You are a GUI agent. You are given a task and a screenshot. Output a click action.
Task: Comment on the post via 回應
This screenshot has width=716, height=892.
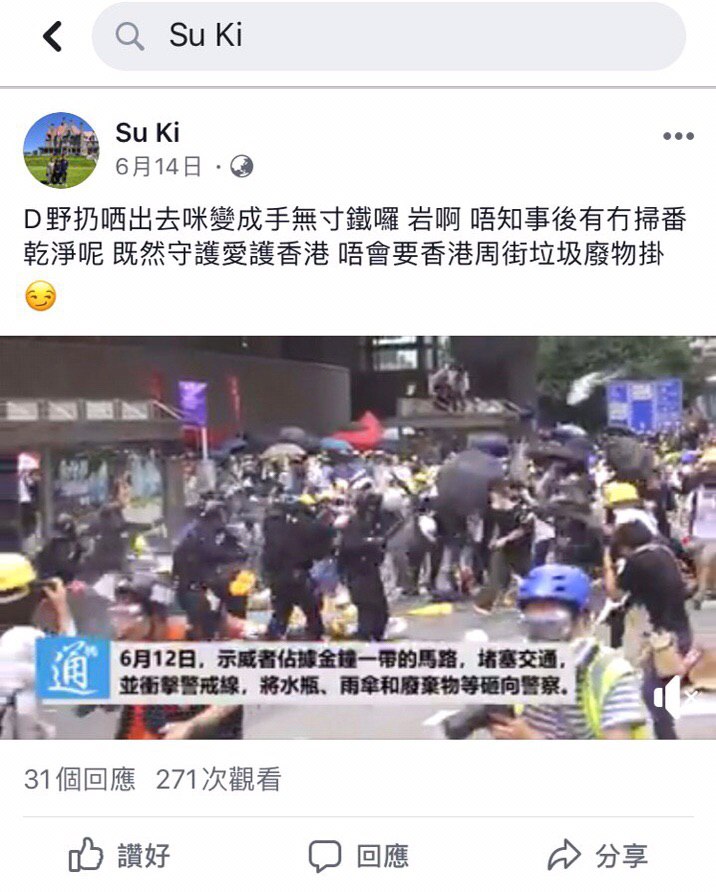[358, 856]
